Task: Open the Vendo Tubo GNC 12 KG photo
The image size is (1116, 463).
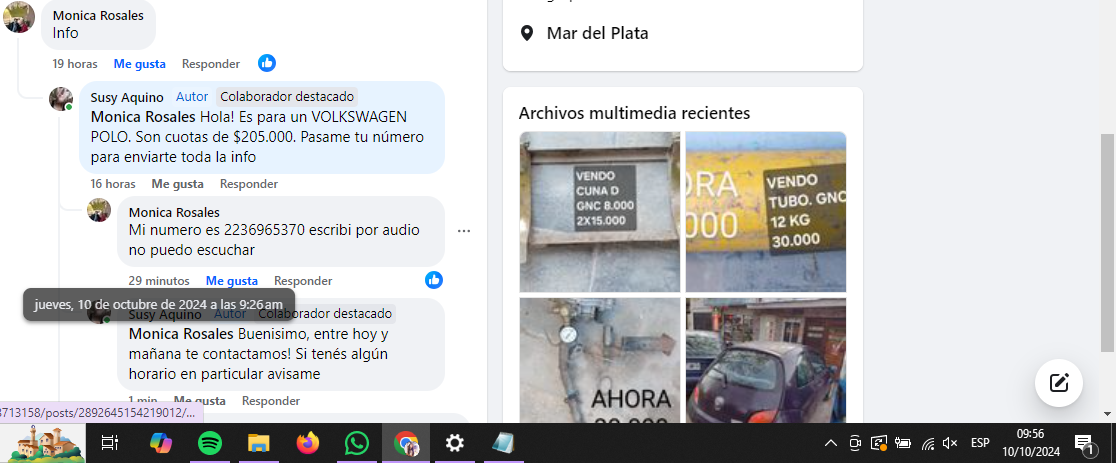Action: pyautogui.click(x=765, y=211)
